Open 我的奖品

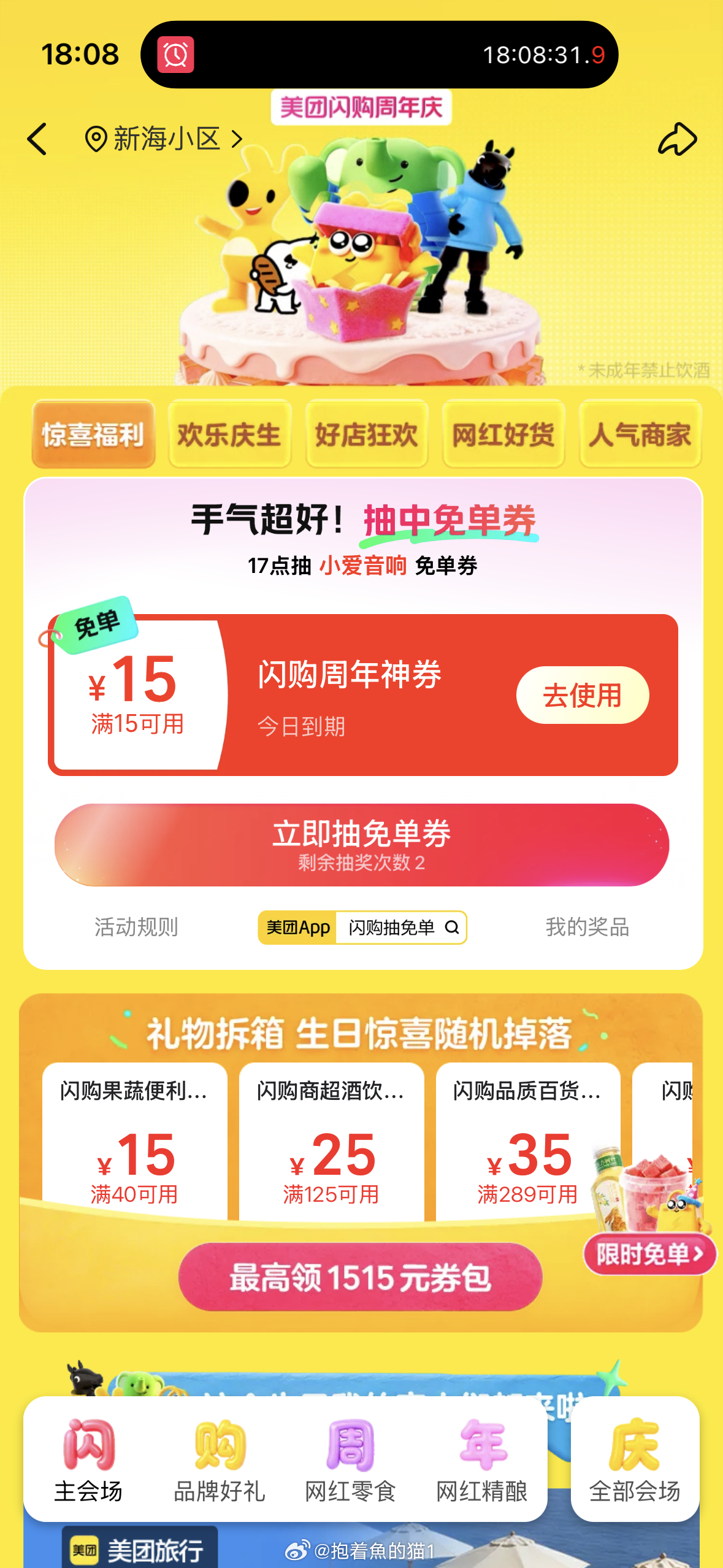tap(587, 927)
